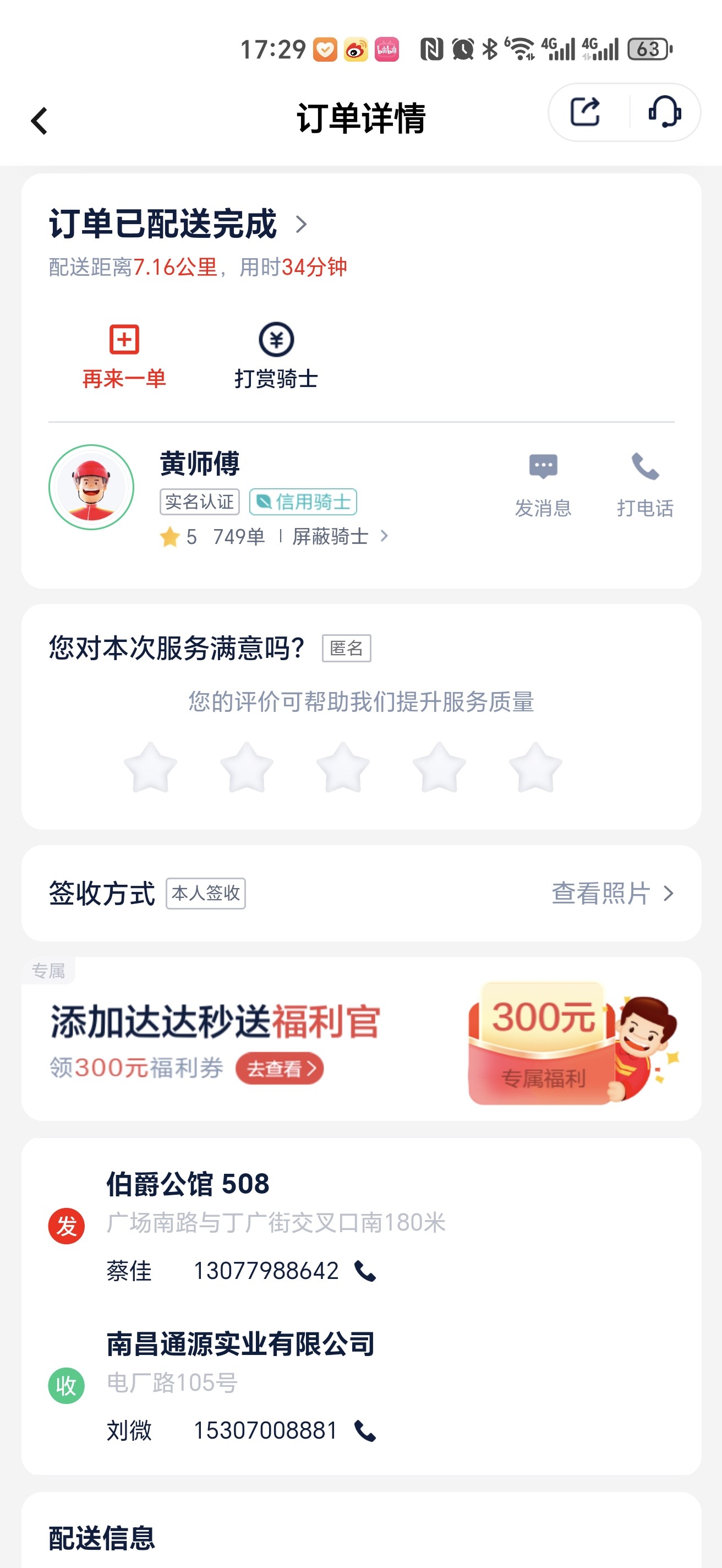Call sender 蔡佳's phone number
The height and width of the screenshot is (1568, 722).
click(365, 1271)
